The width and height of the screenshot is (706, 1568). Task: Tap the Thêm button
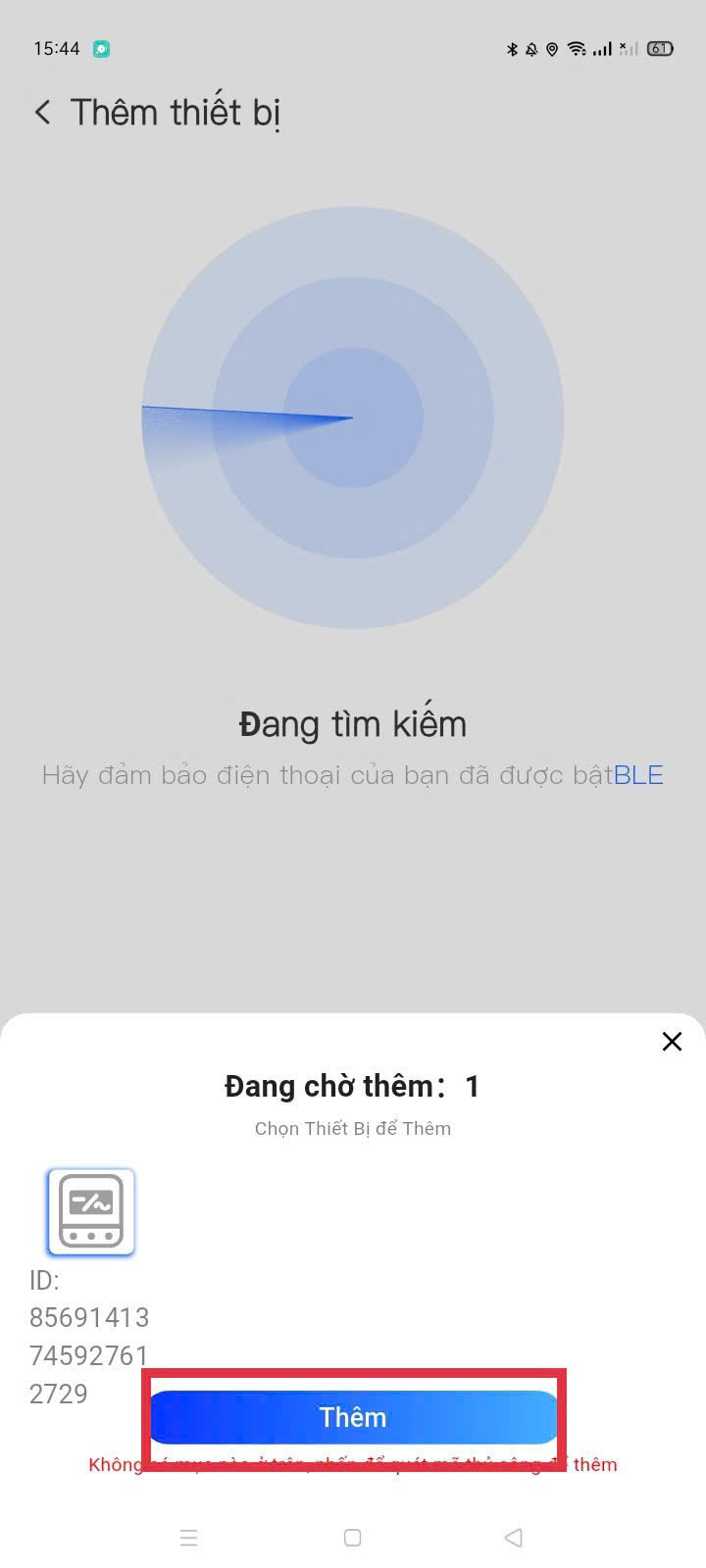(353, 1417)
